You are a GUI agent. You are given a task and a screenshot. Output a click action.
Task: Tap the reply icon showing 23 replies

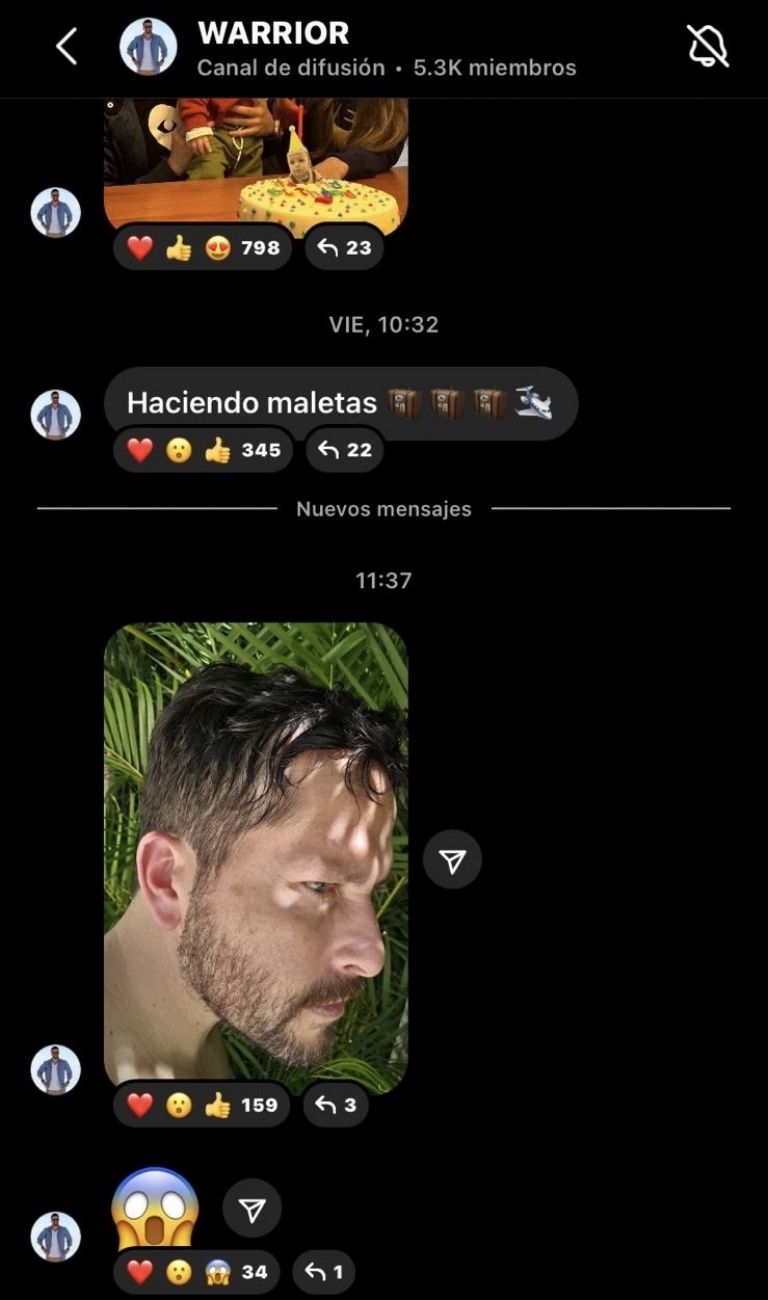tap(344, 247)
